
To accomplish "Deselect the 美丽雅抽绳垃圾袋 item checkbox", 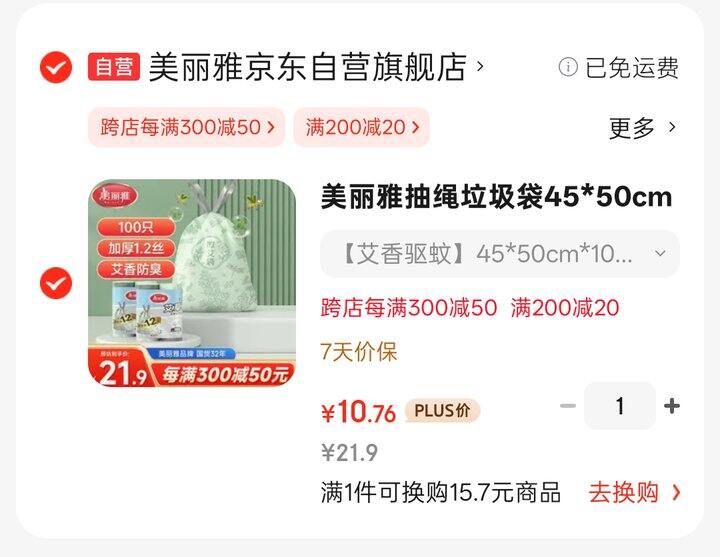I will [56, 283].
